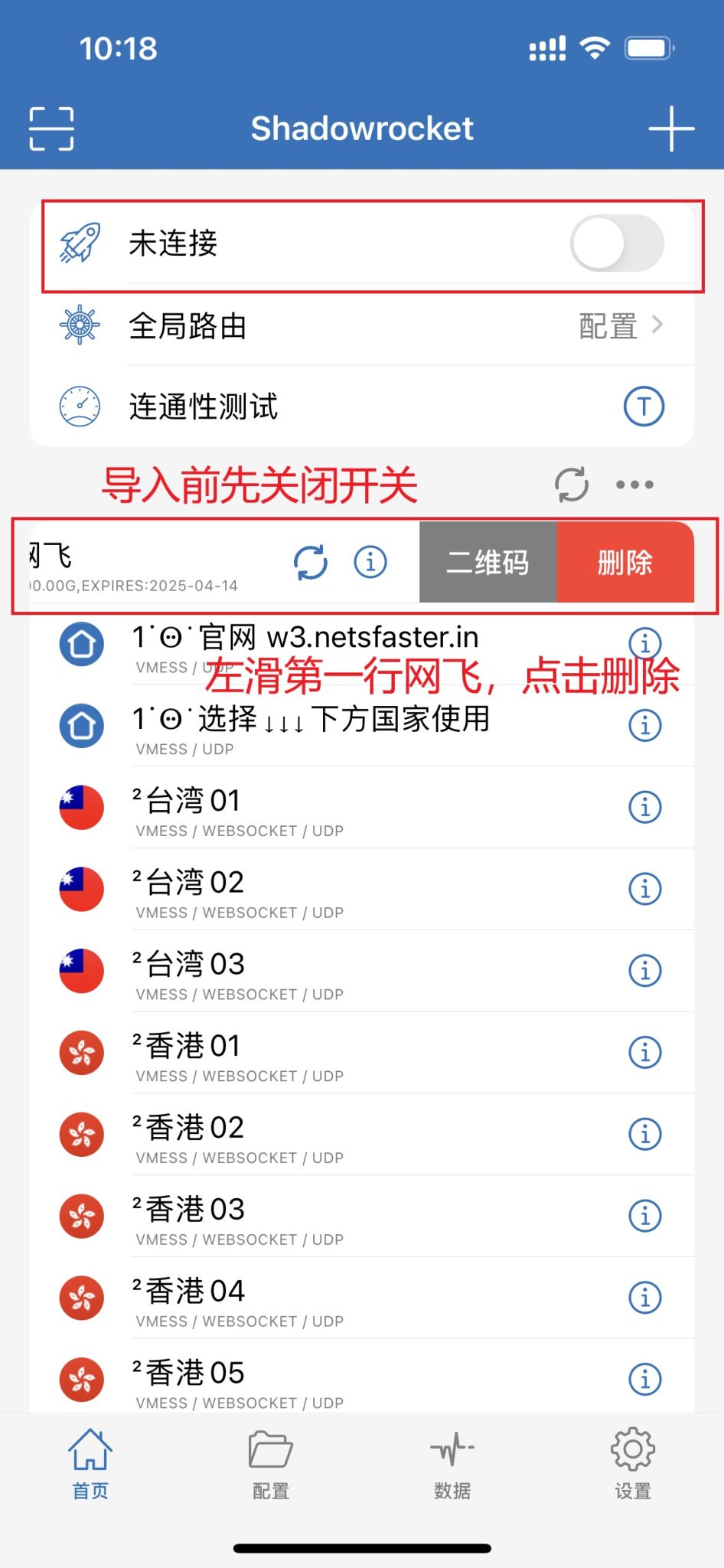The image size is (724, 1568).
Task: Open the info icon for 香港 05
Action: pyautogui.click(x=645, y=1379)
